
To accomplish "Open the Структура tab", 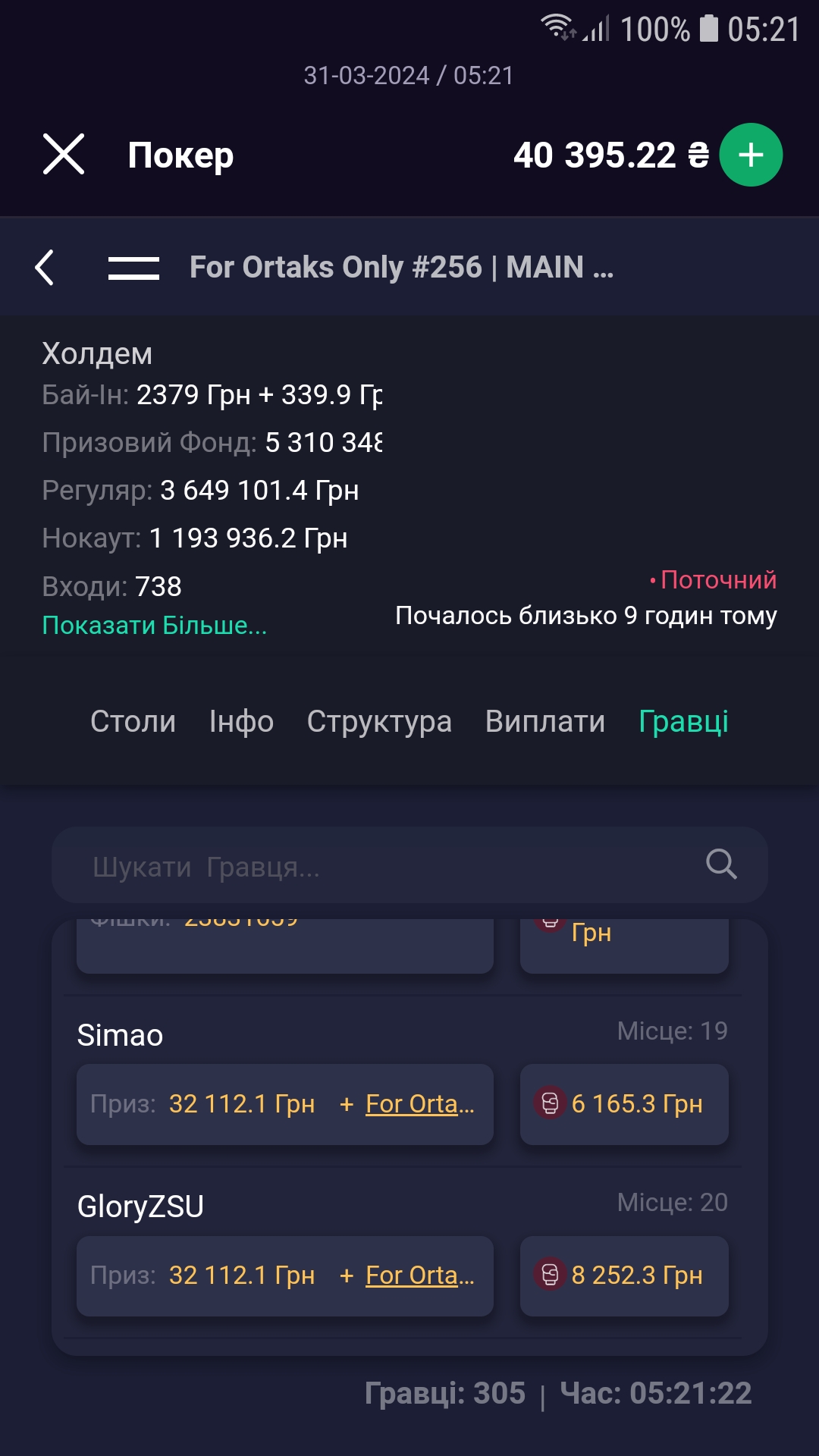I will 379,721.
